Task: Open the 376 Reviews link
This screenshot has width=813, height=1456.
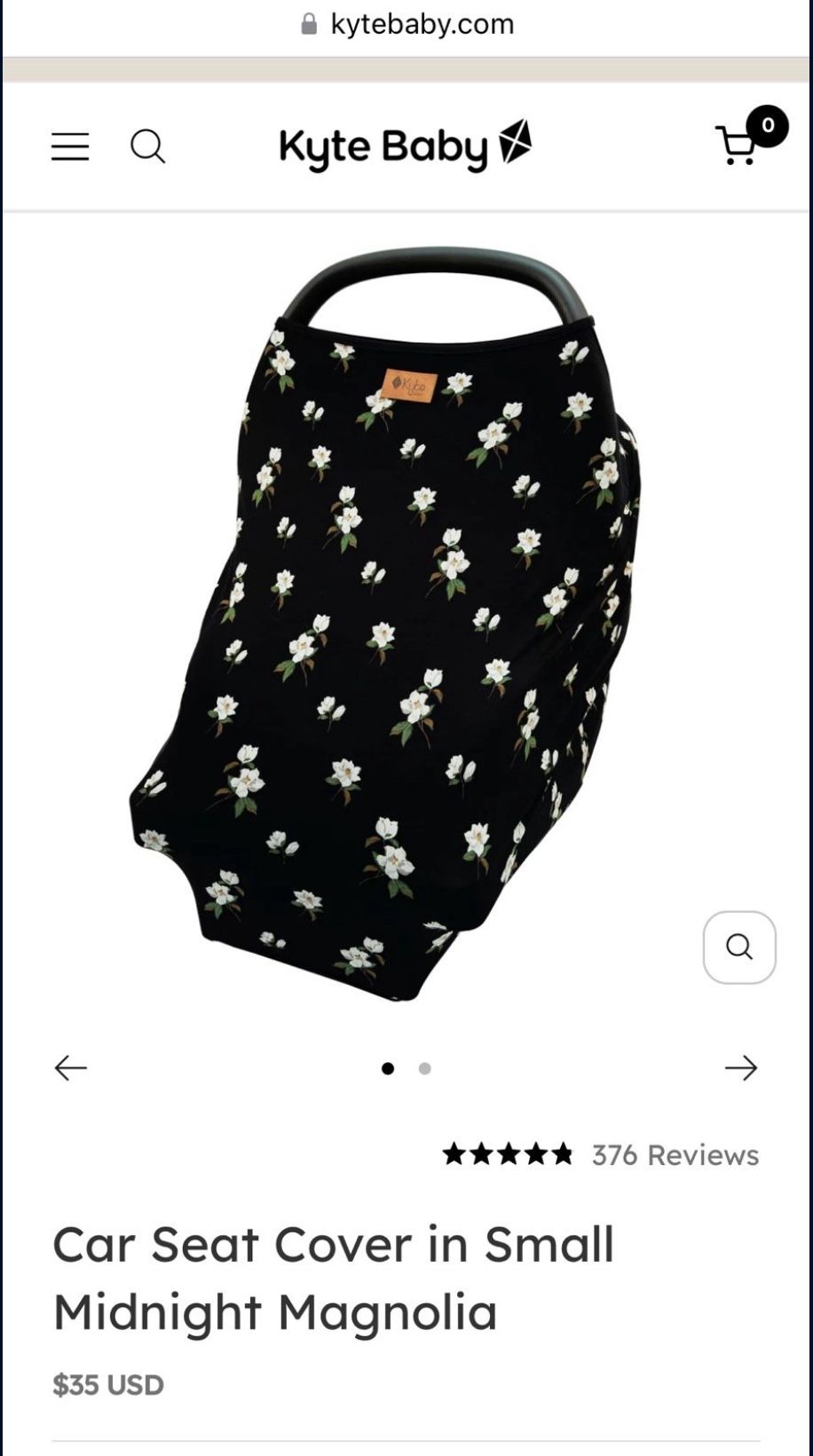Action: 675,1155
